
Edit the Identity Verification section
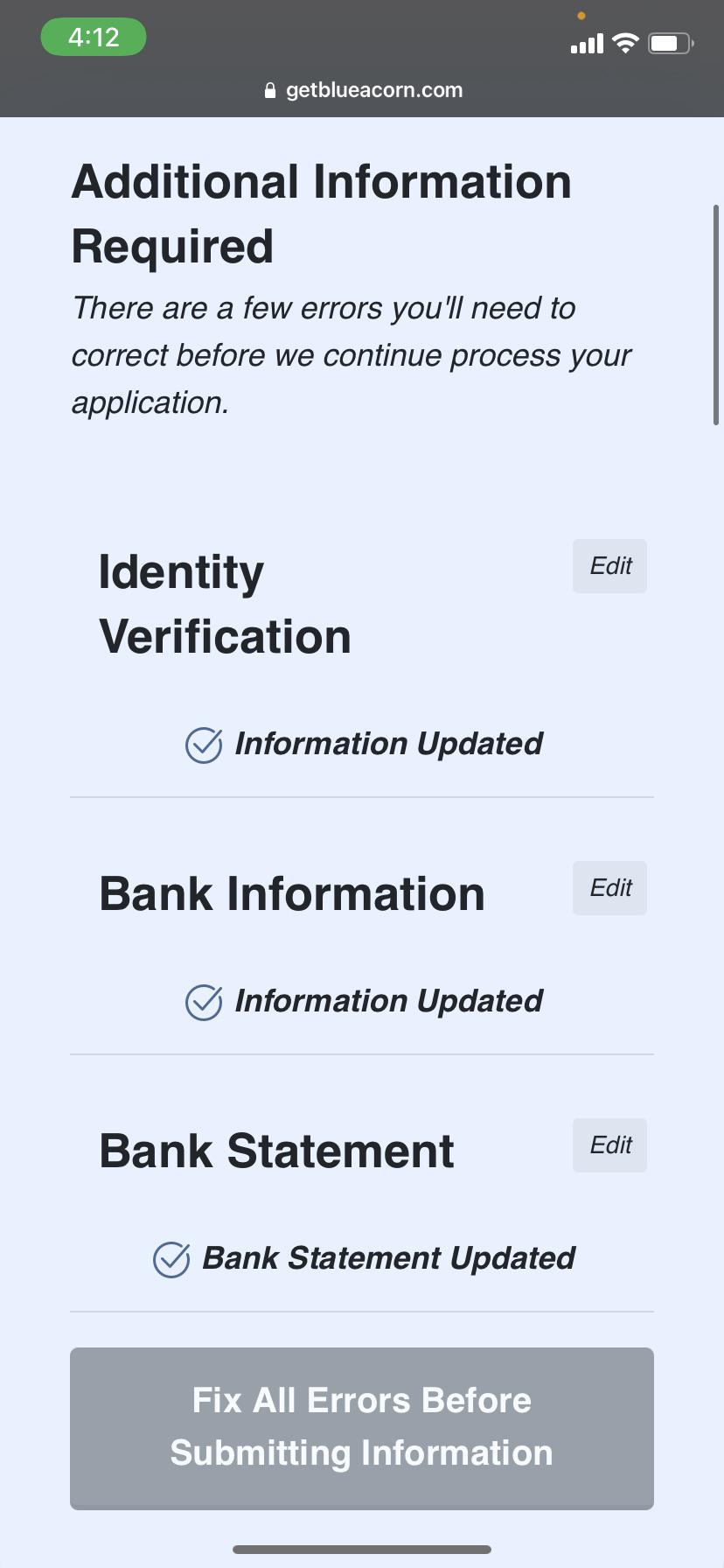pyautogui.click(x=609, y=566)
